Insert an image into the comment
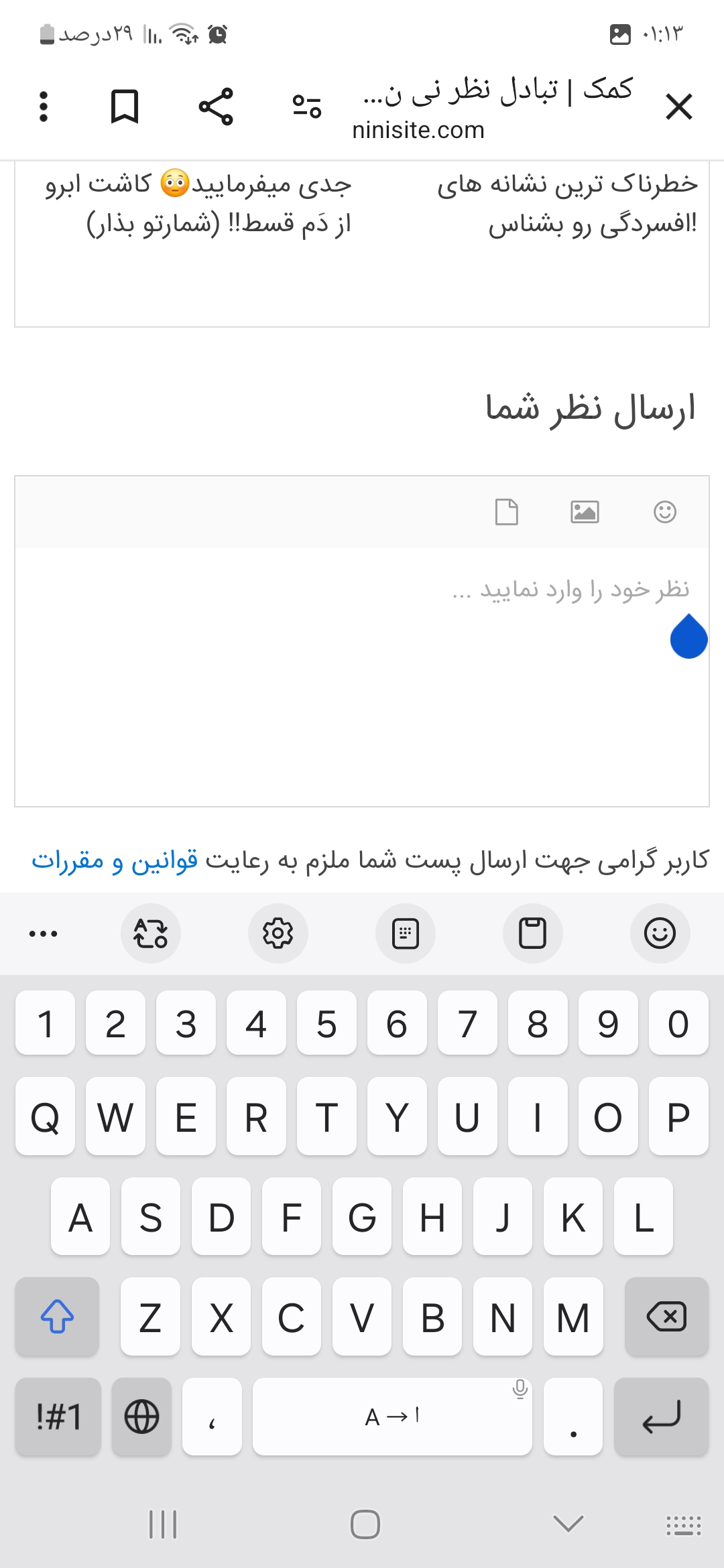 pyautogui.click(x=585, y=512)
